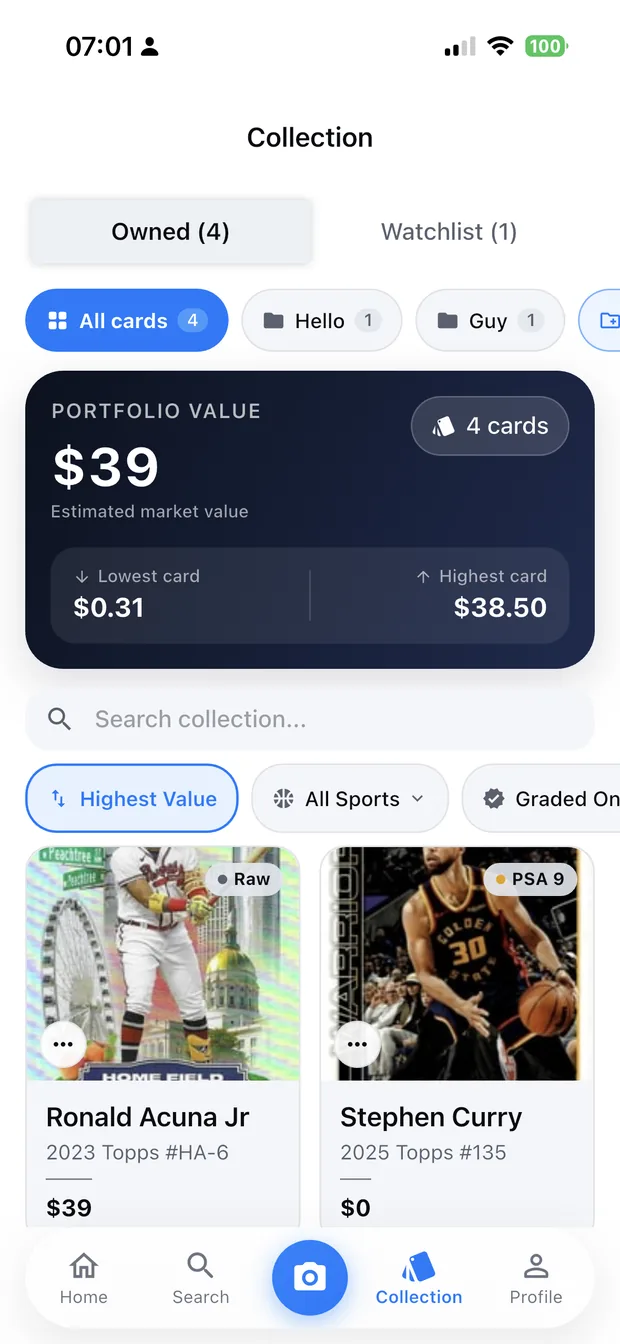Select the Owned tab
Viewport: 620px width, 1344px height.
pyautogui.click(x=171, y=232)
